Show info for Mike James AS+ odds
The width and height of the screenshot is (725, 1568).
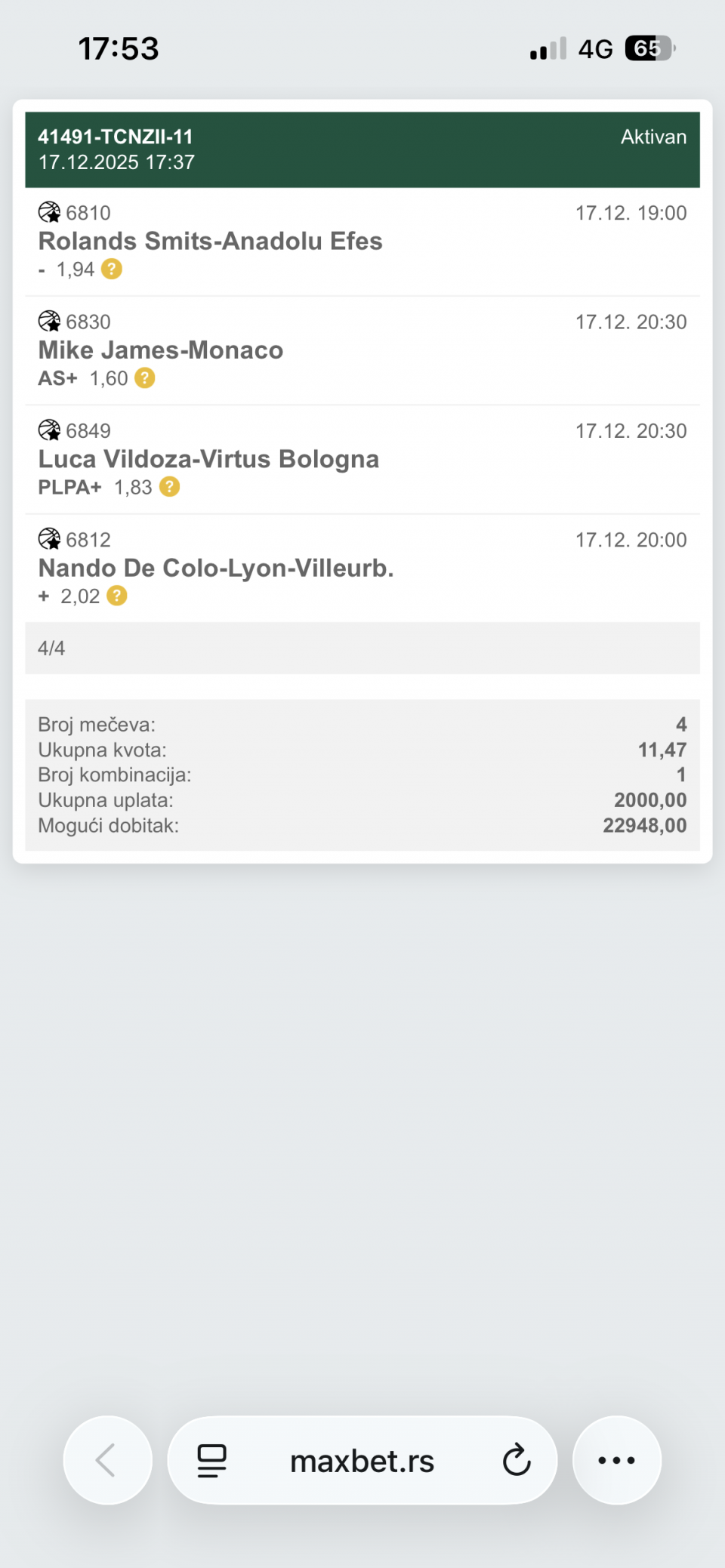[145, 378]
